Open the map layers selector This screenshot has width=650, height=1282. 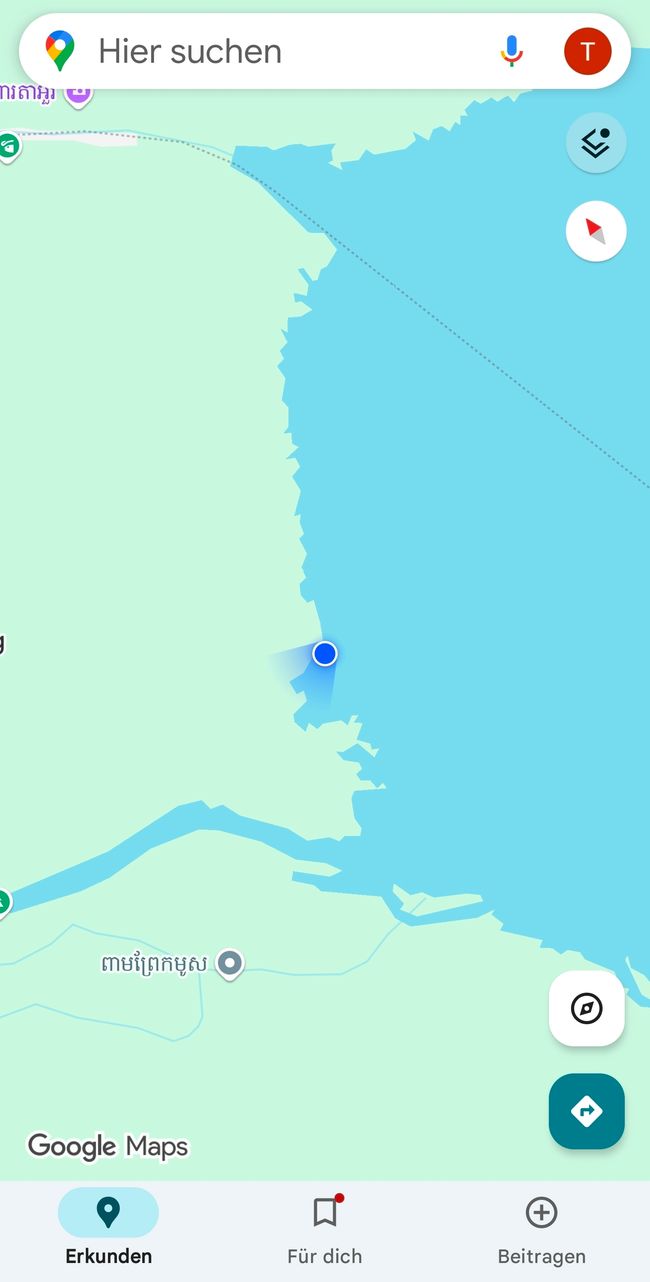point(596,143)
